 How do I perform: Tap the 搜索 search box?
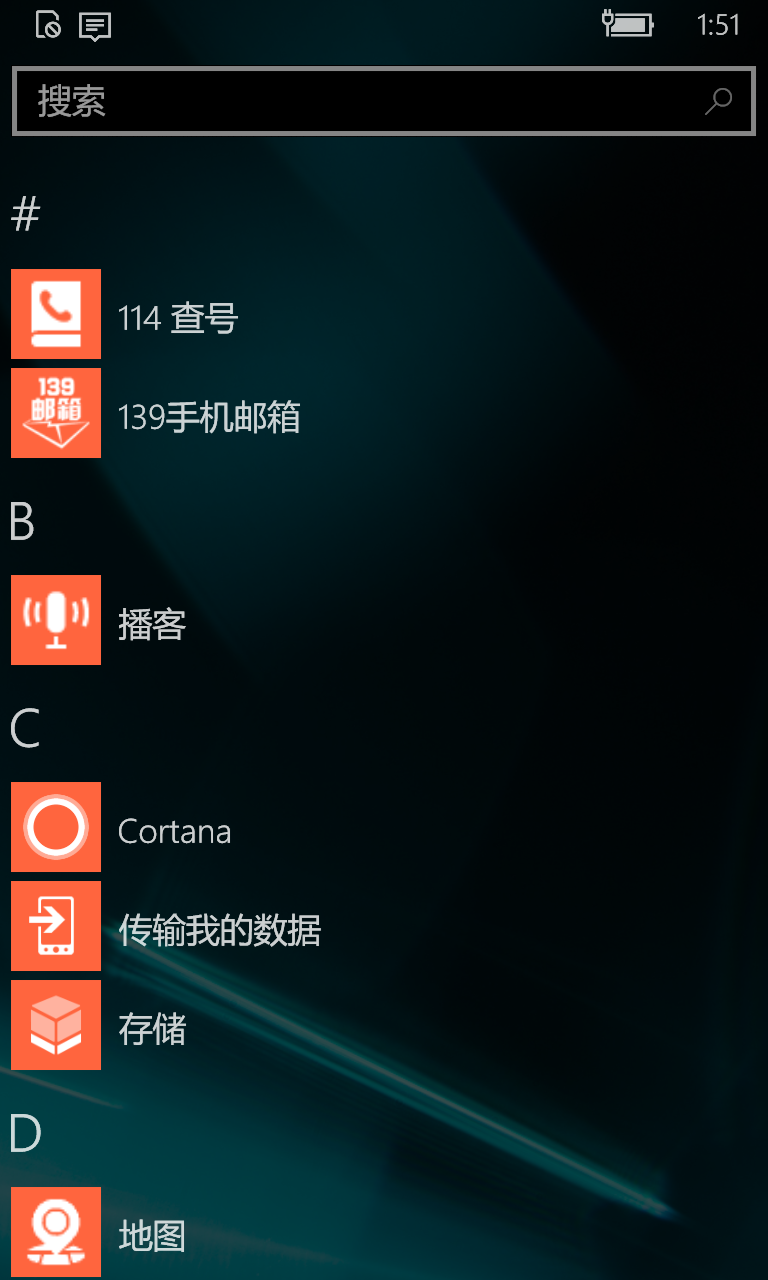coord(384,101)
